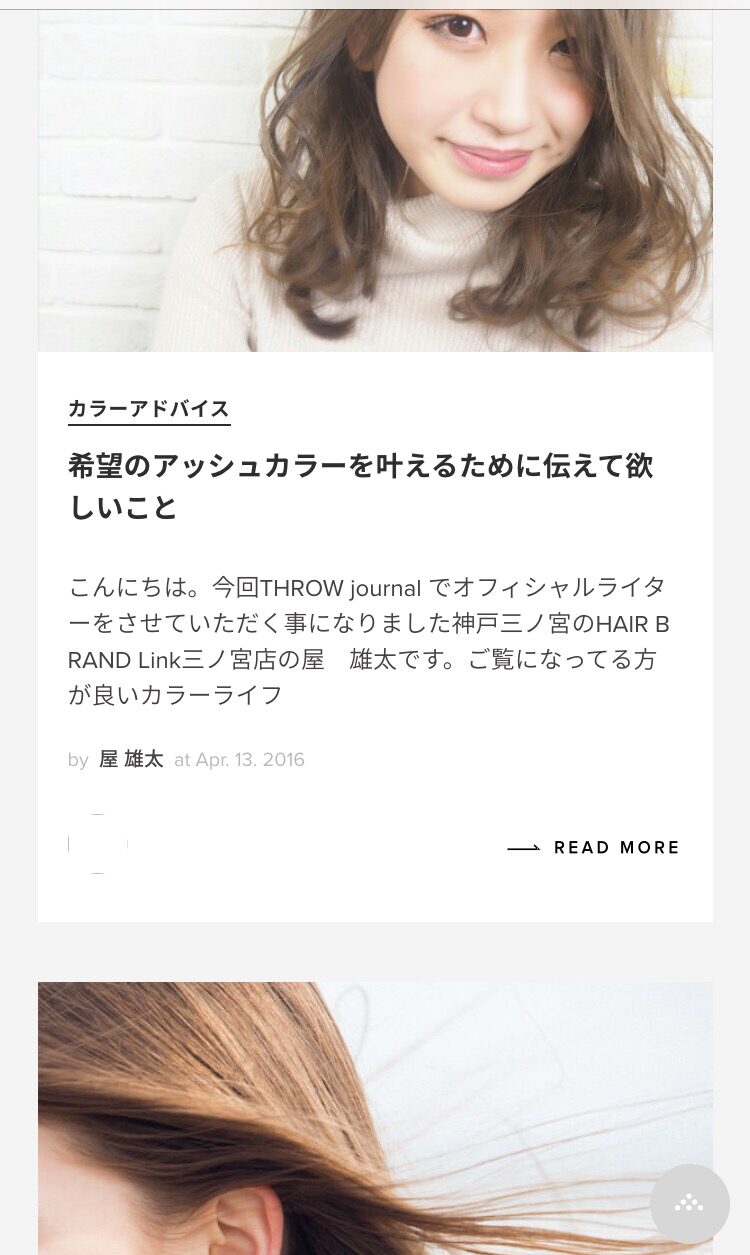Viewport: 750px width, 1255px height.
Task: Open the flowing brown hair article photo
Action: 375,1118
